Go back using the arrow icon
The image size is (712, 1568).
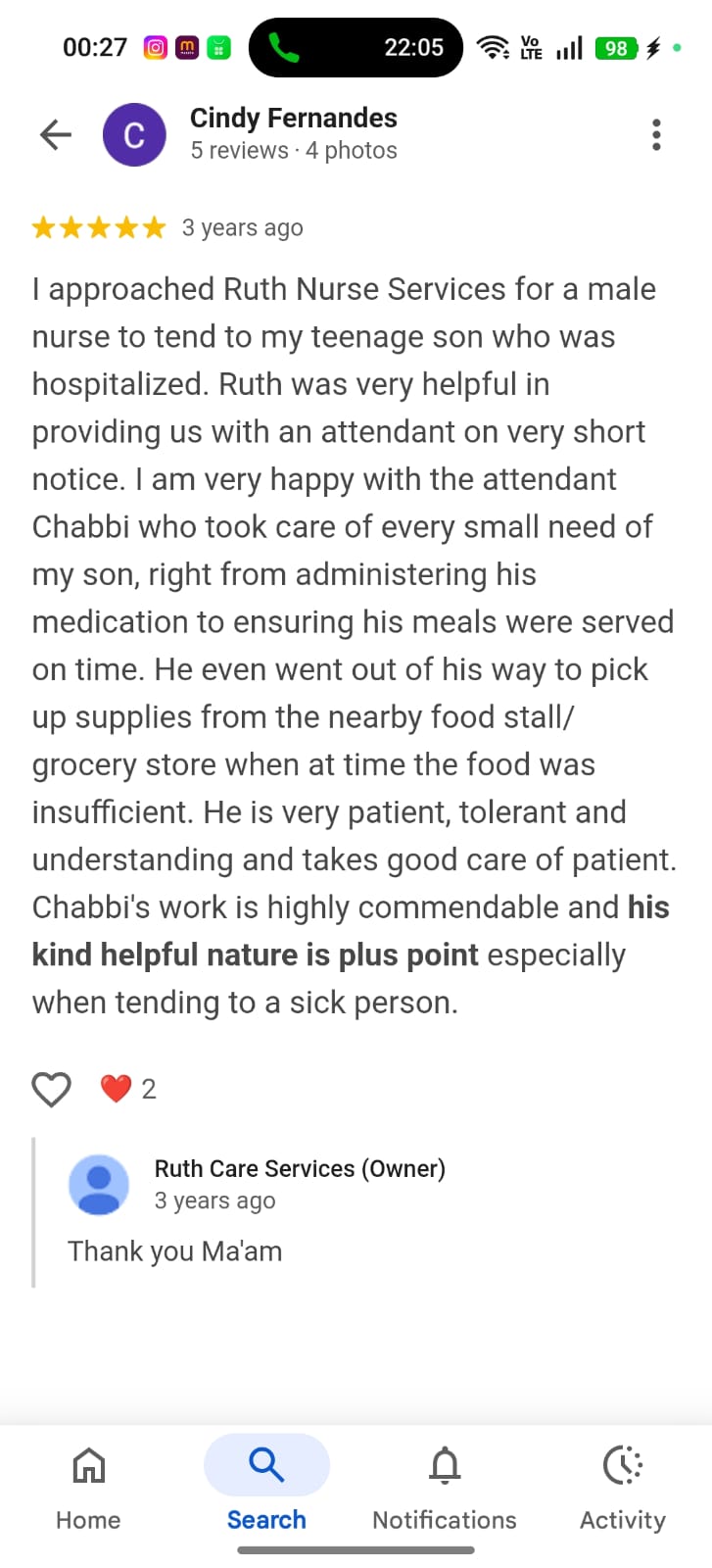tap(56, 134)
